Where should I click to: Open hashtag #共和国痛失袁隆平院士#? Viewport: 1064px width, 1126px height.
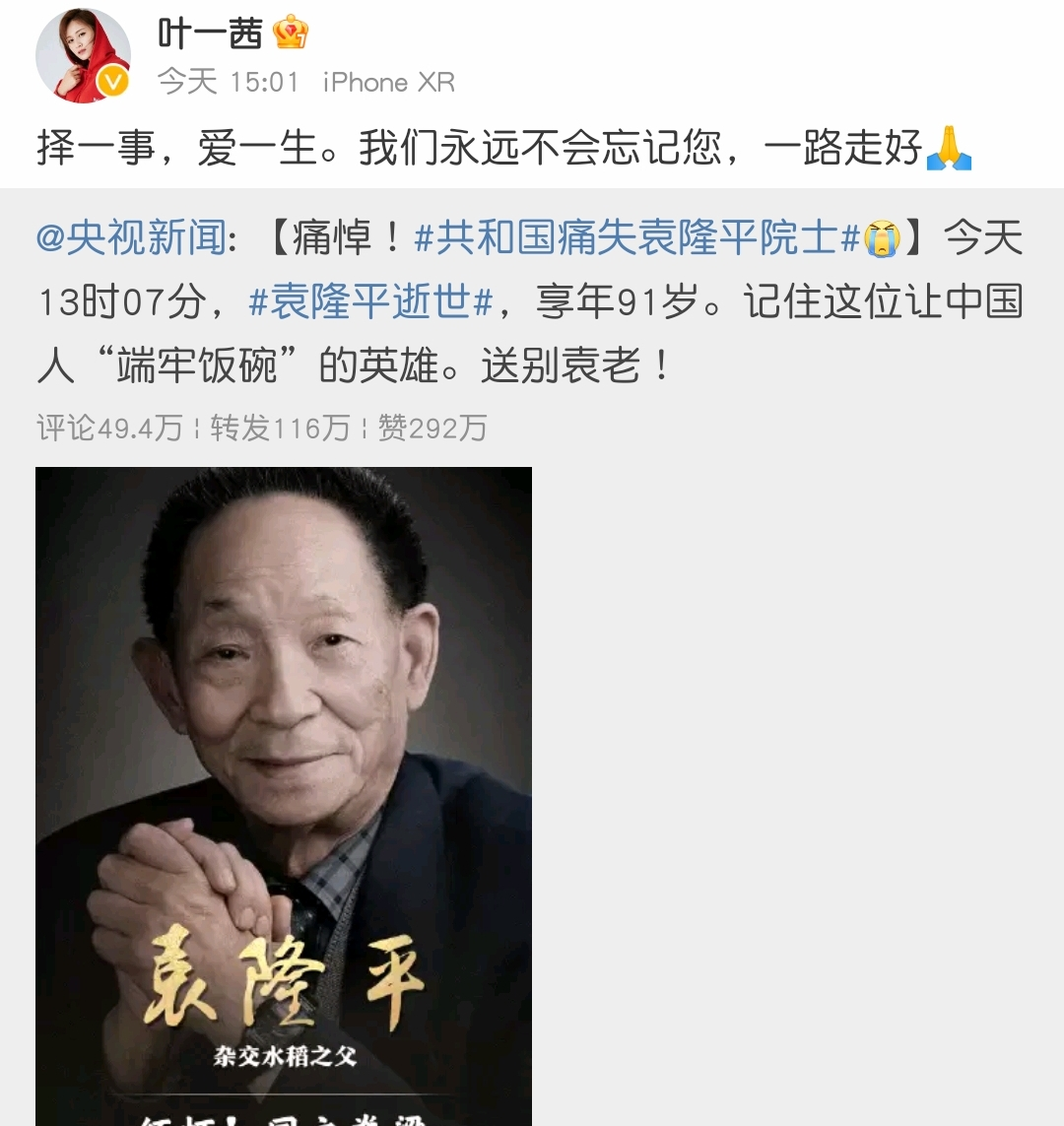(638, 238)
